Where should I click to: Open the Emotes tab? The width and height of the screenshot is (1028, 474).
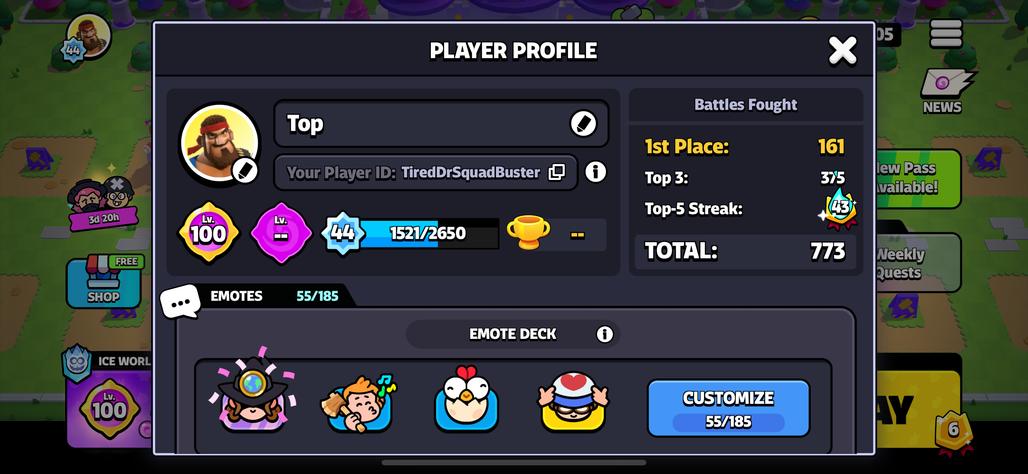coord(237,296)
